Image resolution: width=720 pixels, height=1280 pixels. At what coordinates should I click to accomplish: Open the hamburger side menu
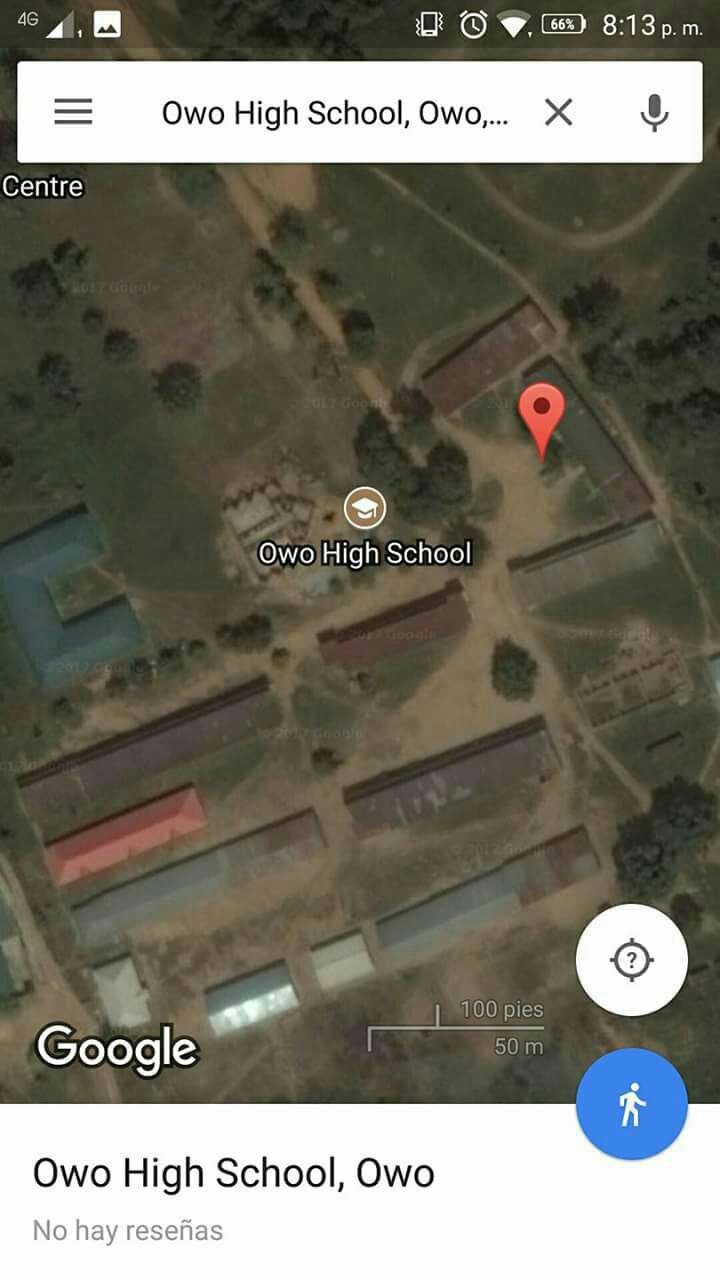click(73, 112)
